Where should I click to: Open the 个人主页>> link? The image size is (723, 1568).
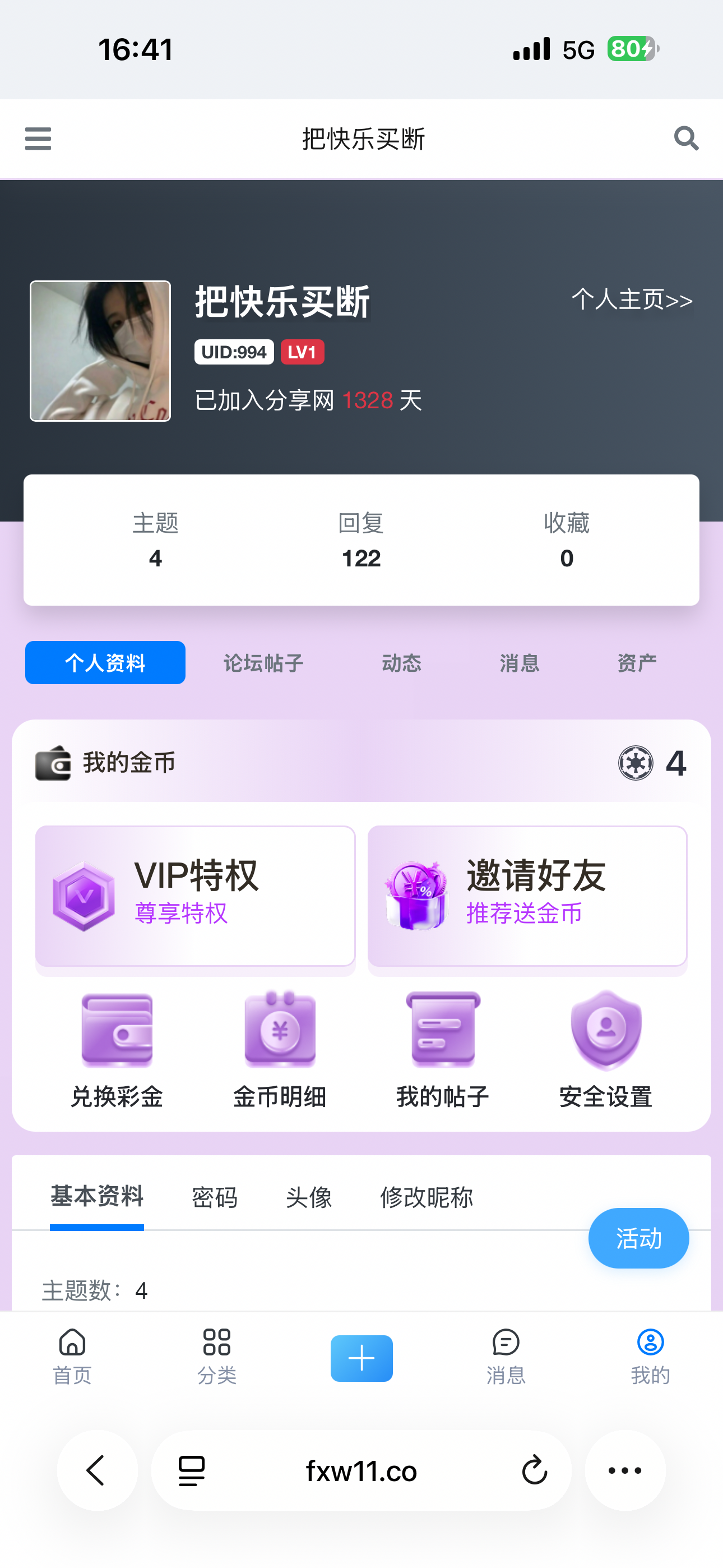(x=632, y=299)
